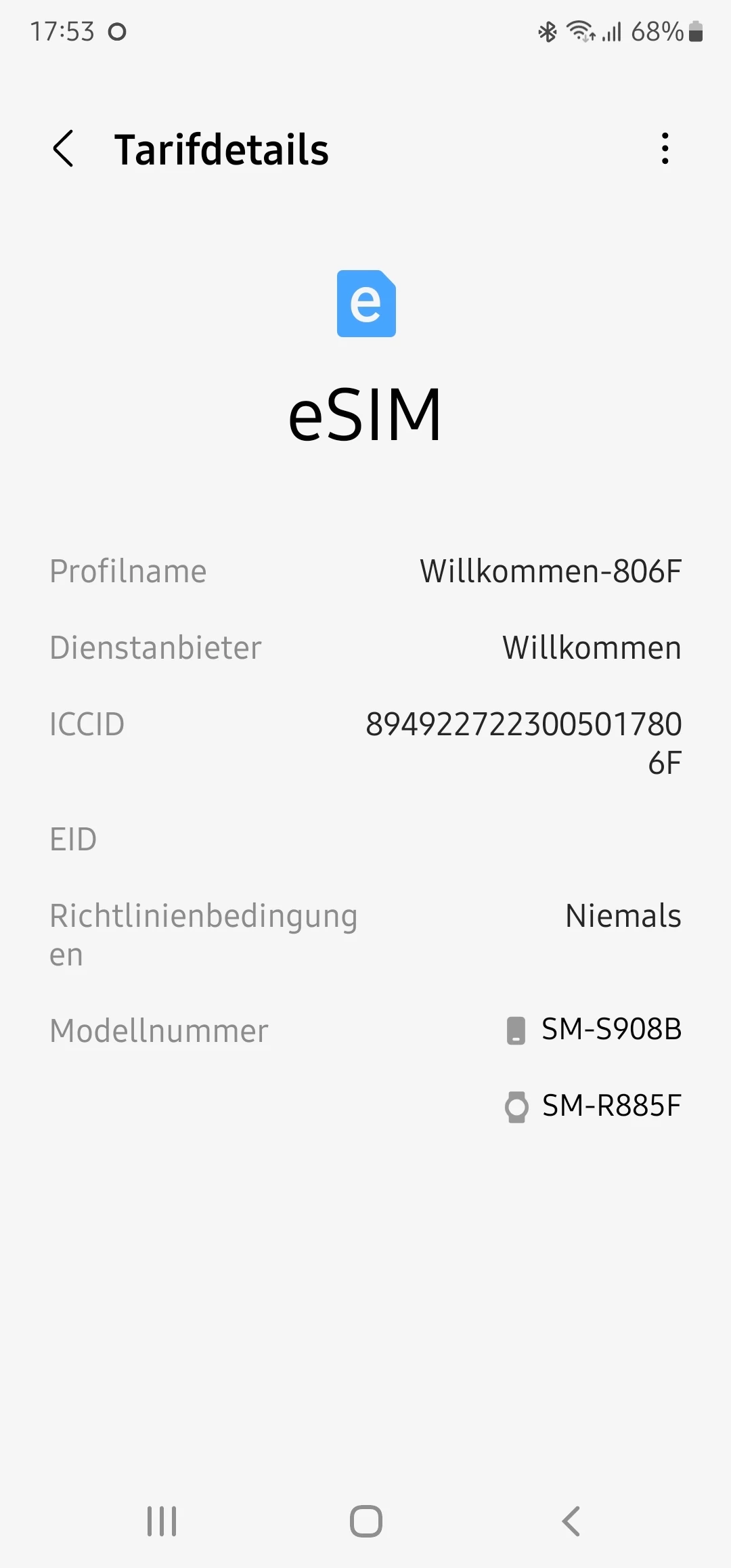Go to the home screen
Image resolution: width=731 pixels, height=1568 pixels.
(x=366, y=1521)
